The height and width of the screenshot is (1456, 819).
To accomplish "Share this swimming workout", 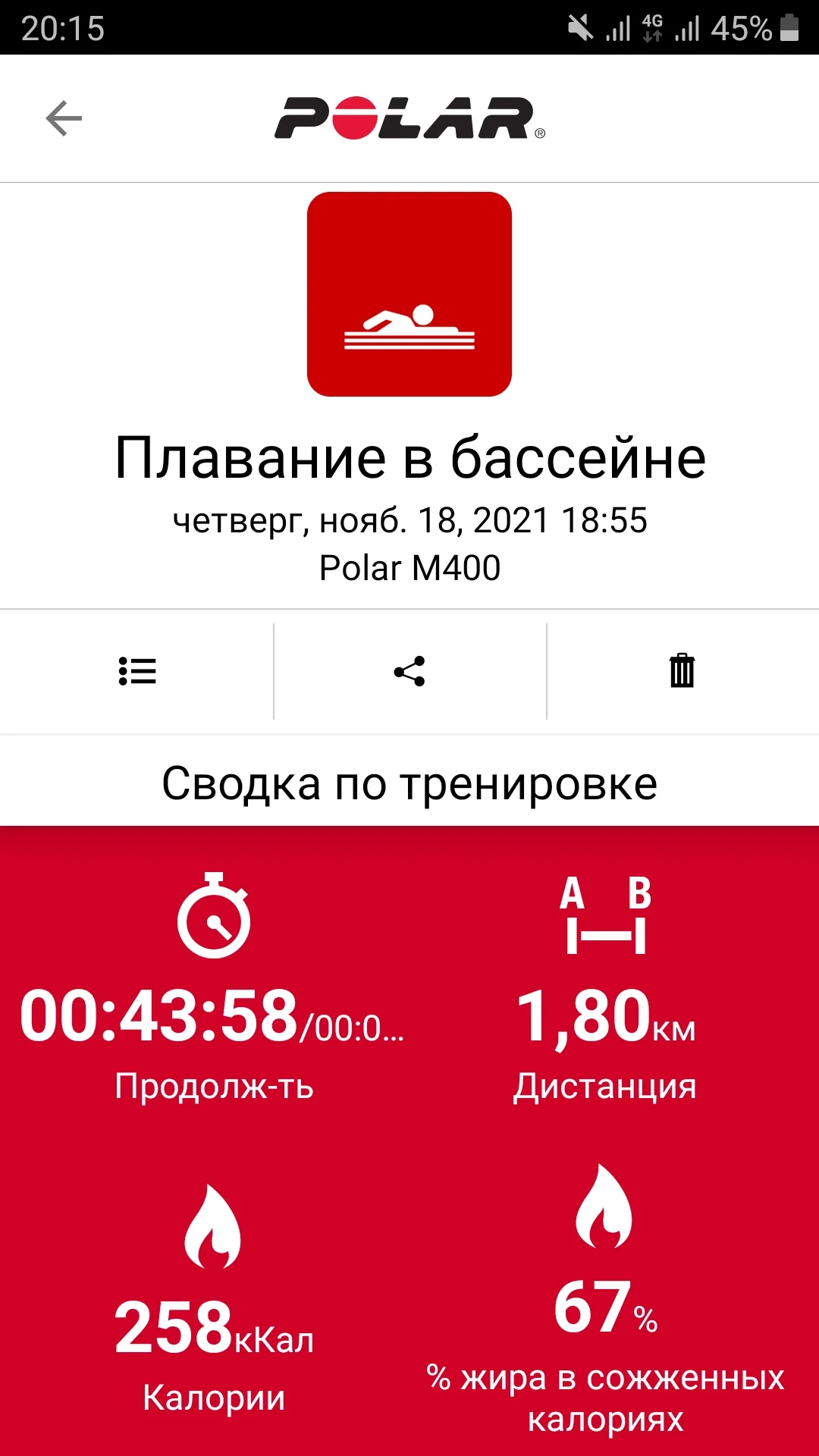I will pos(409,671).
